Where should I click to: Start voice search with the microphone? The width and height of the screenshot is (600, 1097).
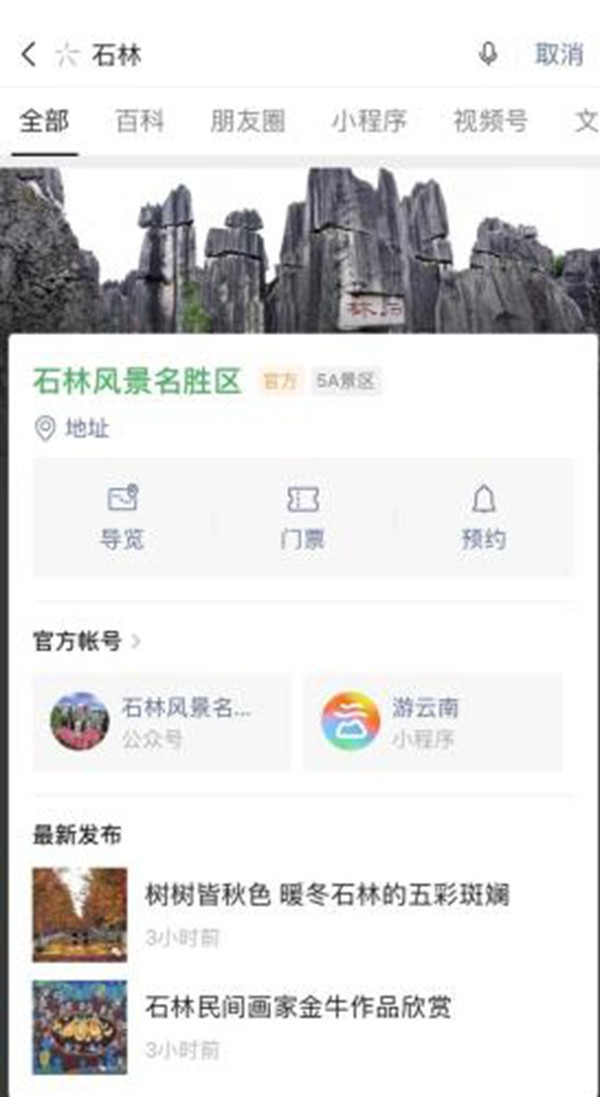click(x=488, y=54)
